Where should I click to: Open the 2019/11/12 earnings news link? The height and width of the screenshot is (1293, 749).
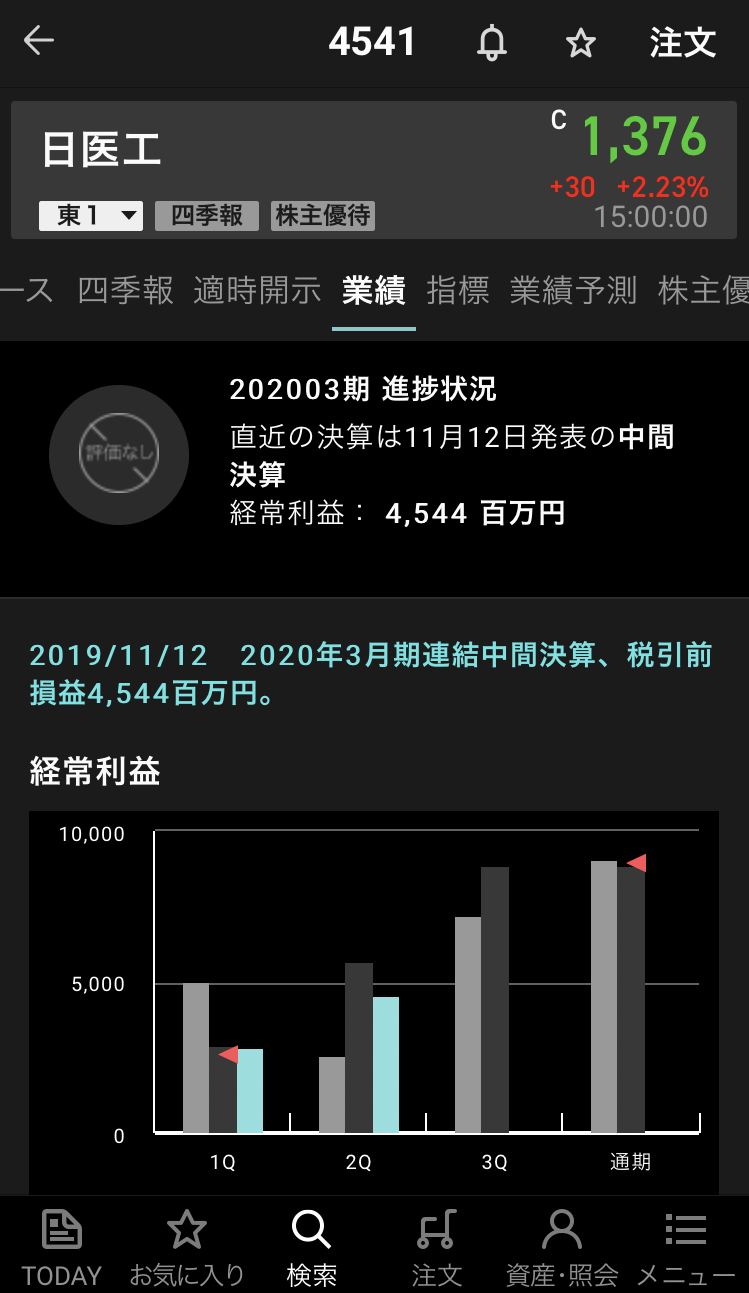371,674
